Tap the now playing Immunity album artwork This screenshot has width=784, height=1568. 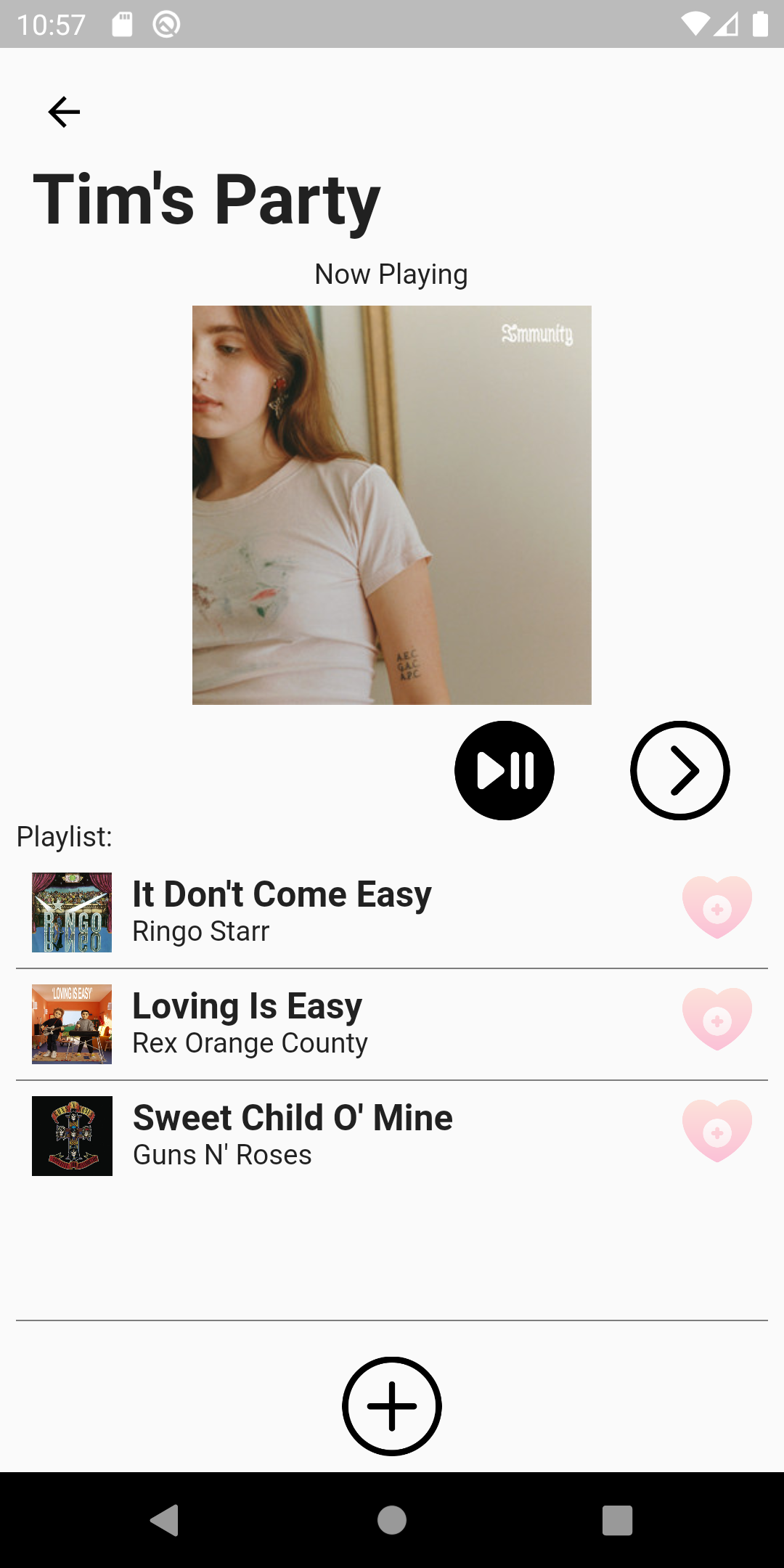click(x=391, y=505)
